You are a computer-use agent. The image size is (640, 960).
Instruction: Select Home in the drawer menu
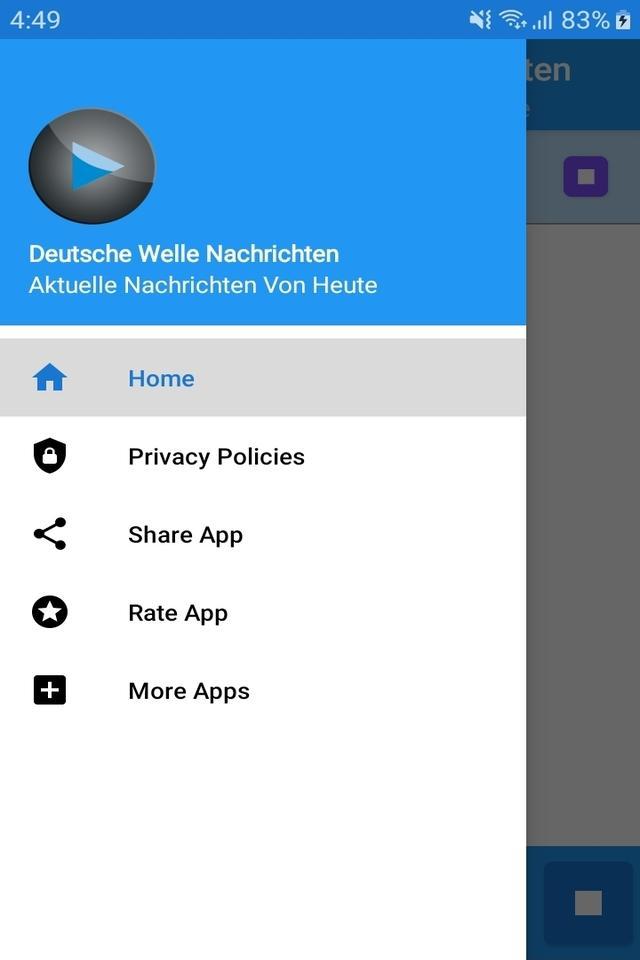click(161, 378)
